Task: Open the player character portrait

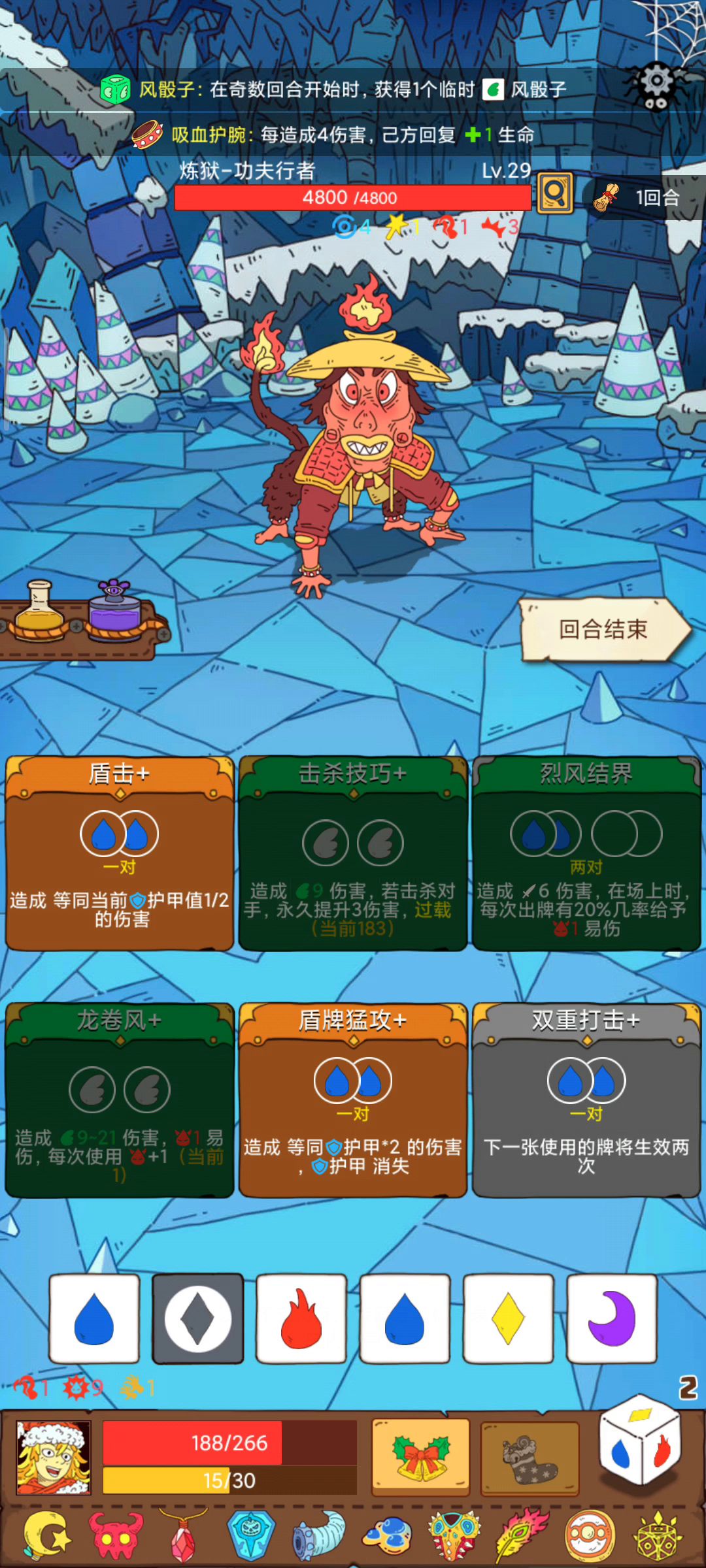Action: [x=54, y=1458]
